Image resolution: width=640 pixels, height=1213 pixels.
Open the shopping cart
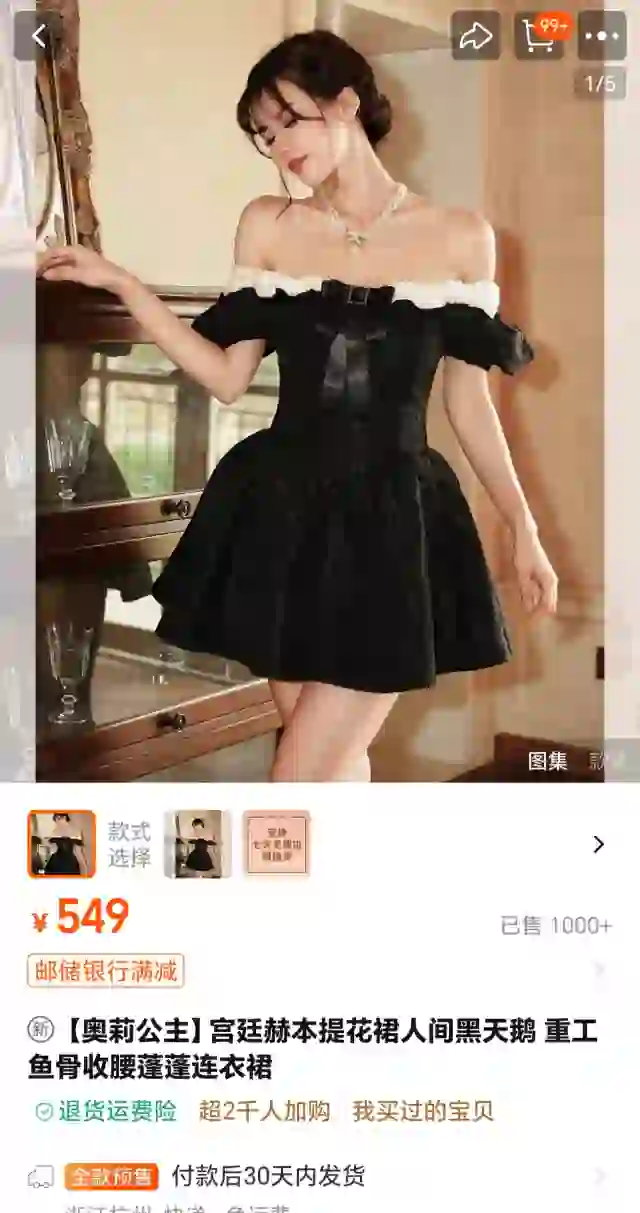[x=539, y=36]
